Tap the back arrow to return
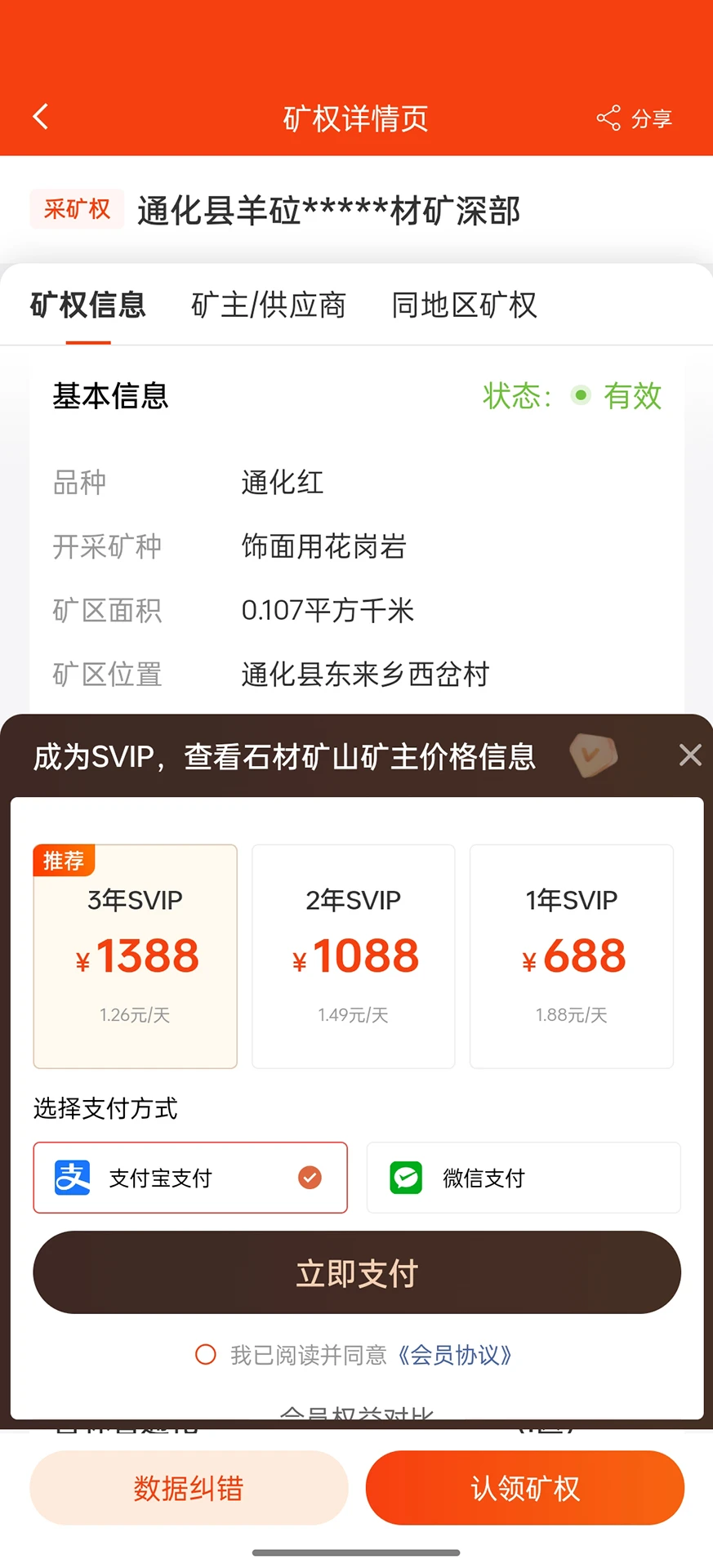 [41, 116]
